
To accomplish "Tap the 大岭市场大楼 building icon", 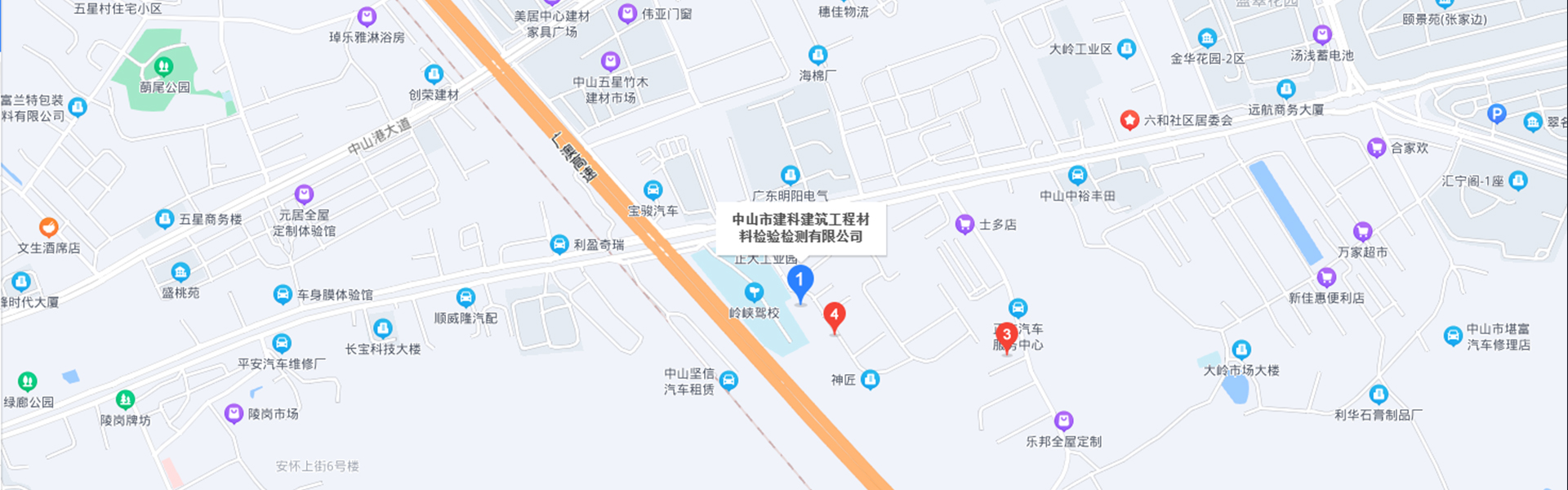I will tap(1241, 350).
